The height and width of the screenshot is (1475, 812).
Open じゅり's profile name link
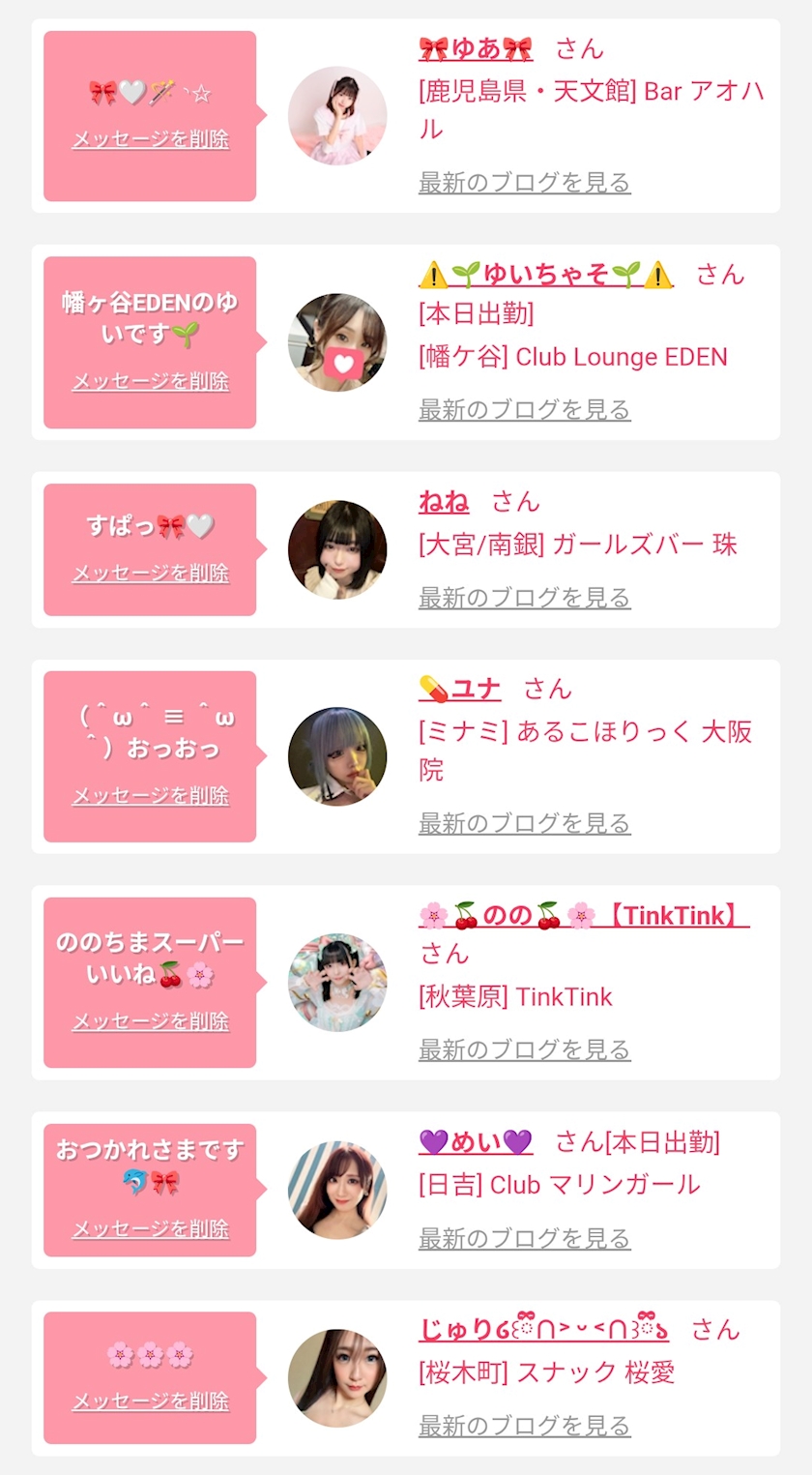543,1329
